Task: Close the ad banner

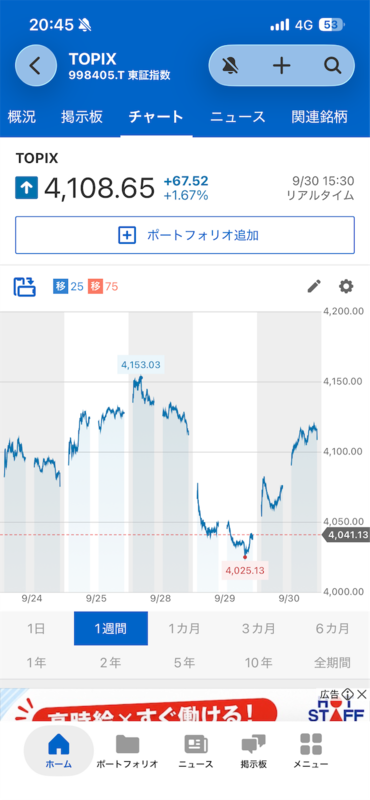Action: pos(362,694)
